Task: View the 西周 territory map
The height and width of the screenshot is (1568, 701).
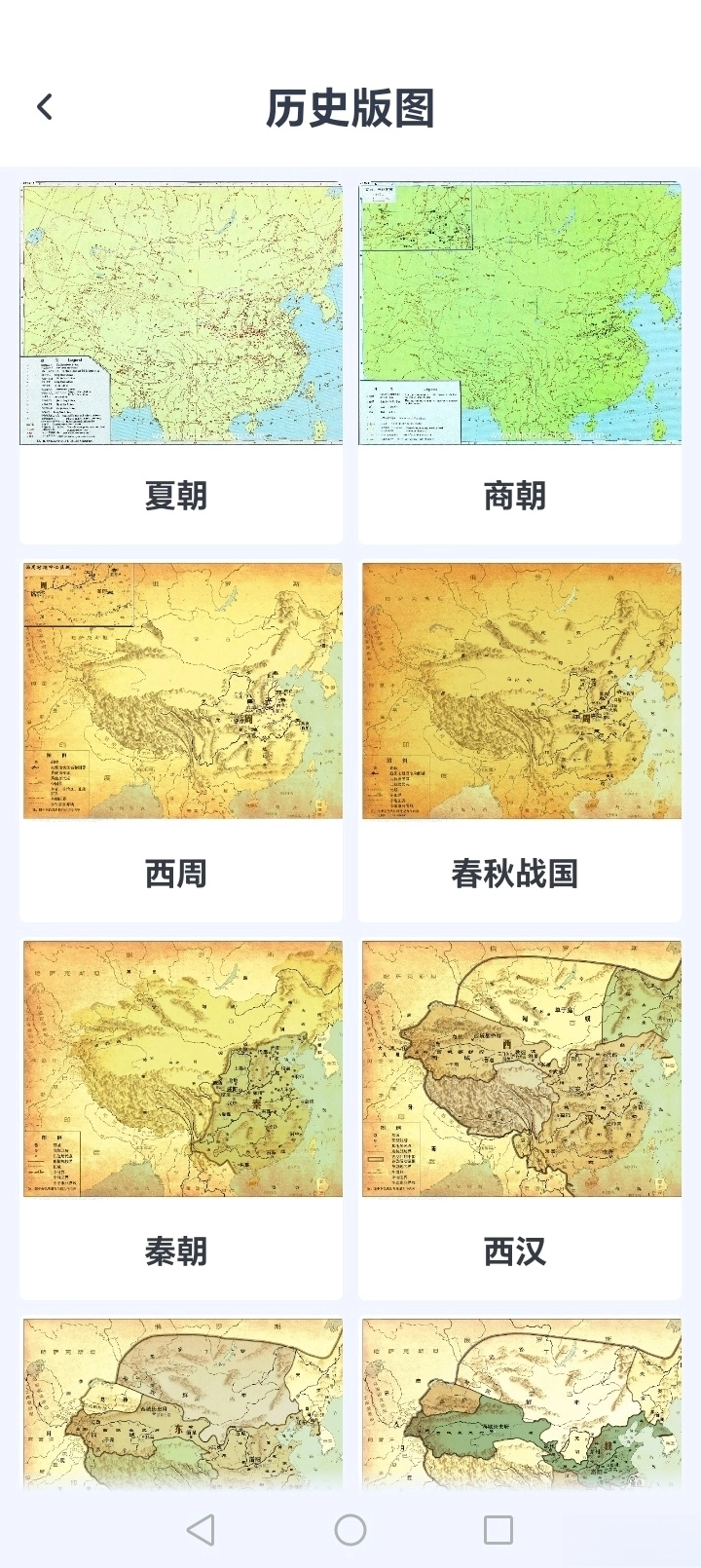Action: (181, 740)
